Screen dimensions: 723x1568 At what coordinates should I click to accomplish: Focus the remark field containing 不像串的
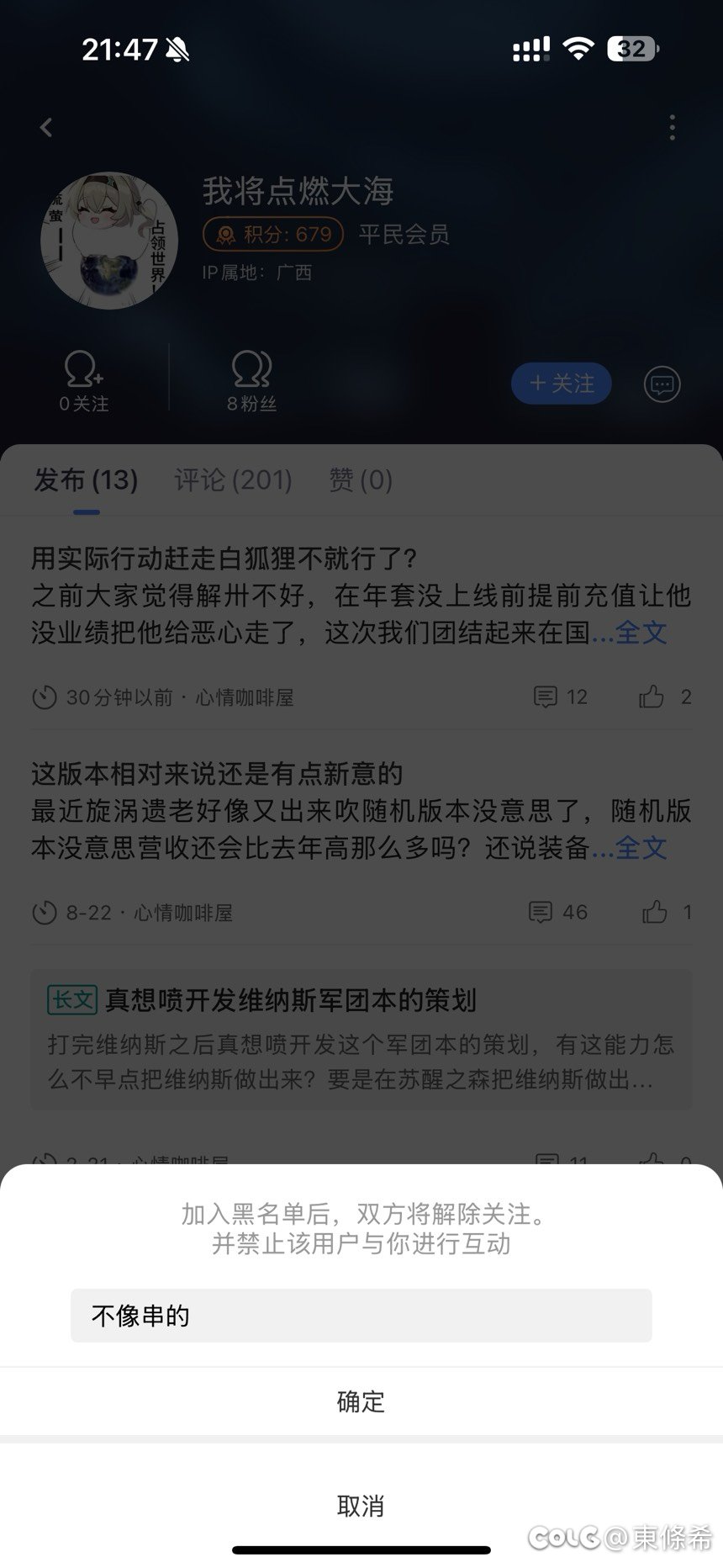(x=361, y=1316)
